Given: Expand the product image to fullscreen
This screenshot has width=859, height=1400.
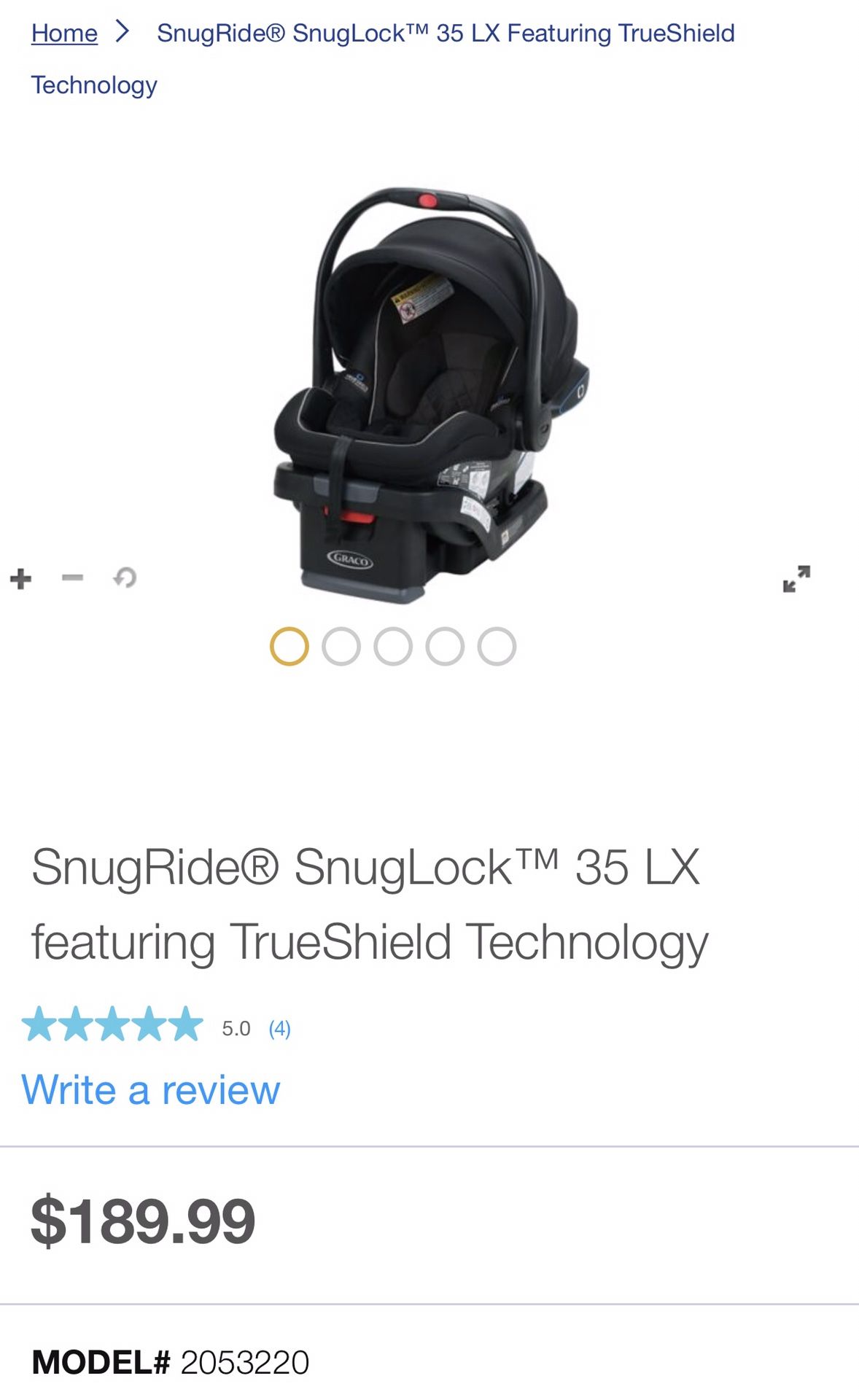Looking at the screenshot, I should pyautogui.click(x=796, y=579).
